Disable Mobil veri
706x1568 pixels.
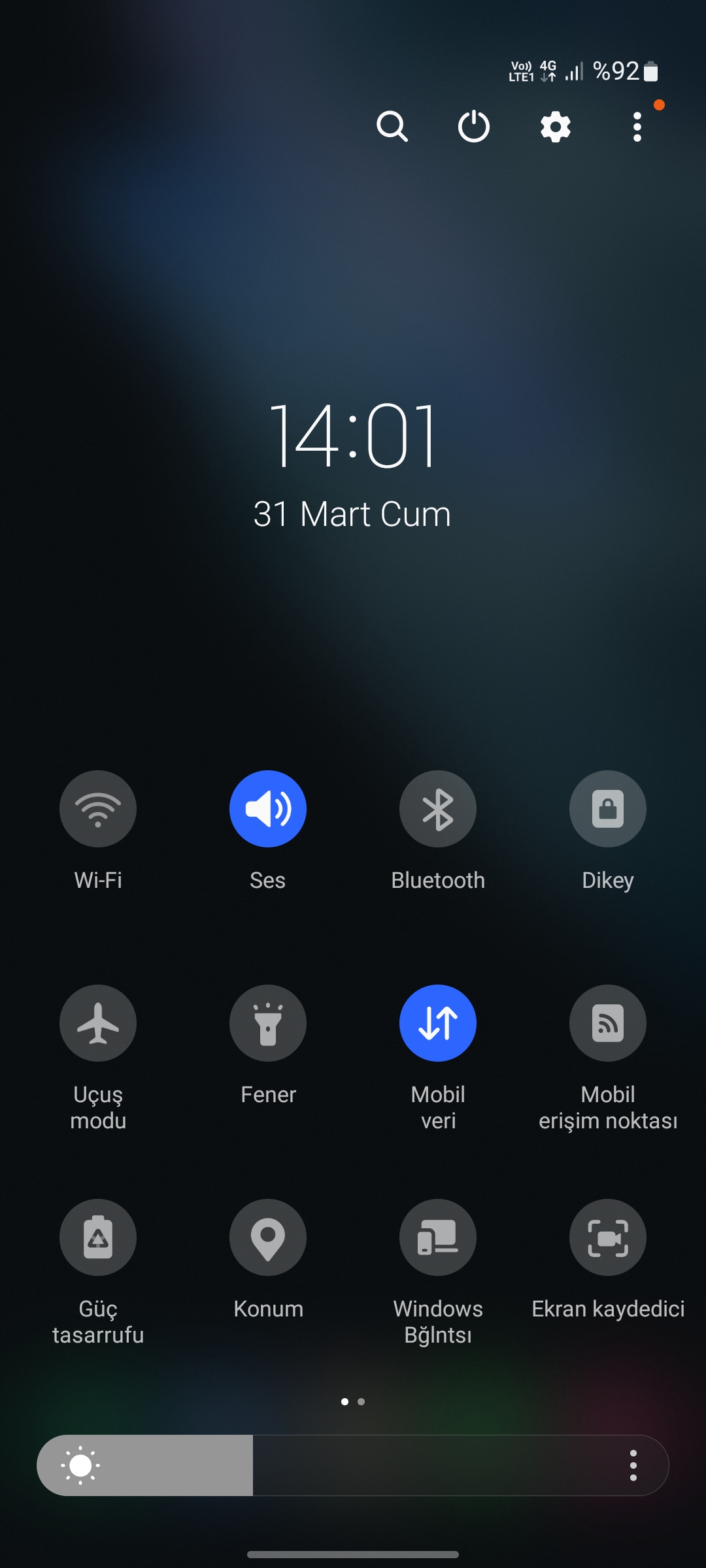pos(438,1023)
